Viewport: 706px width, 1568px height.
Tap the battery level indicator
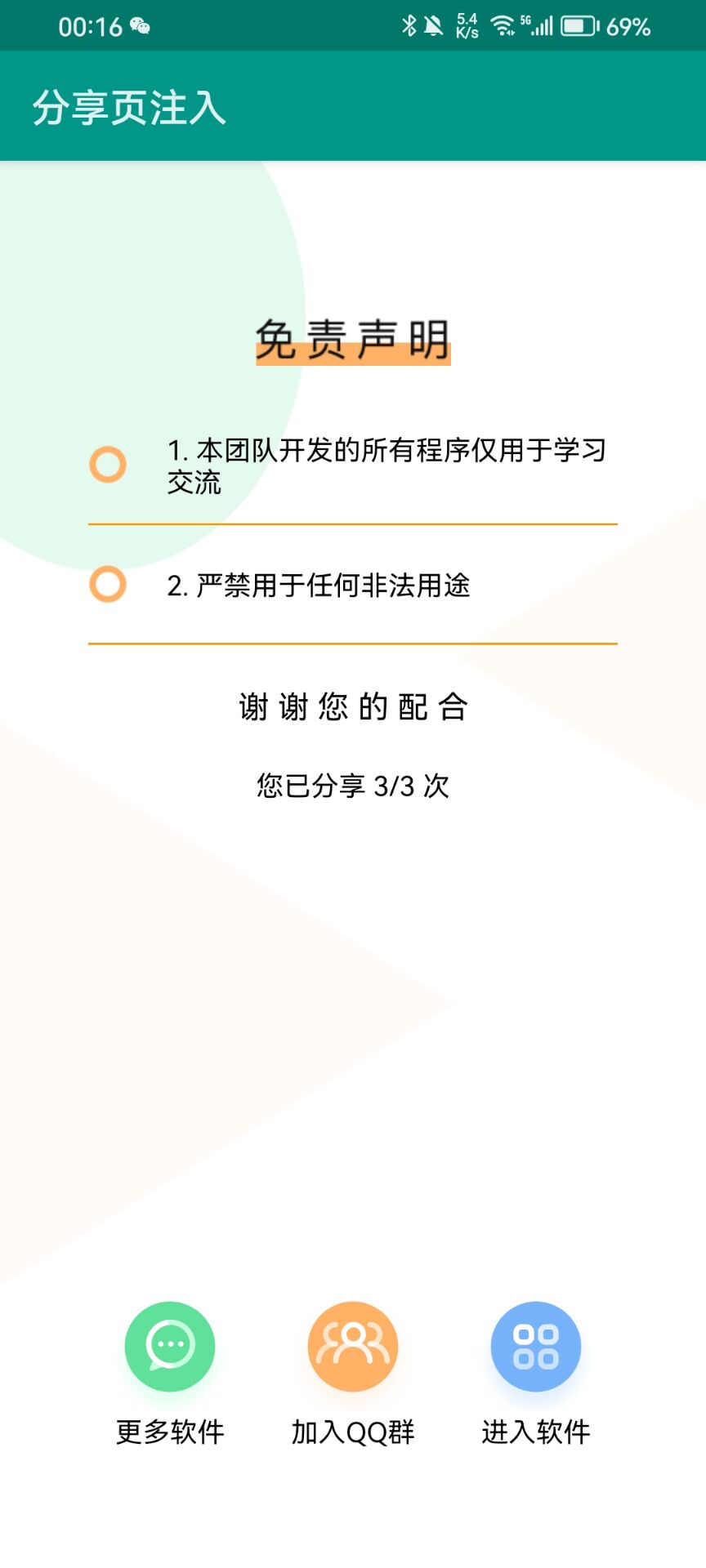click(577, 24)
